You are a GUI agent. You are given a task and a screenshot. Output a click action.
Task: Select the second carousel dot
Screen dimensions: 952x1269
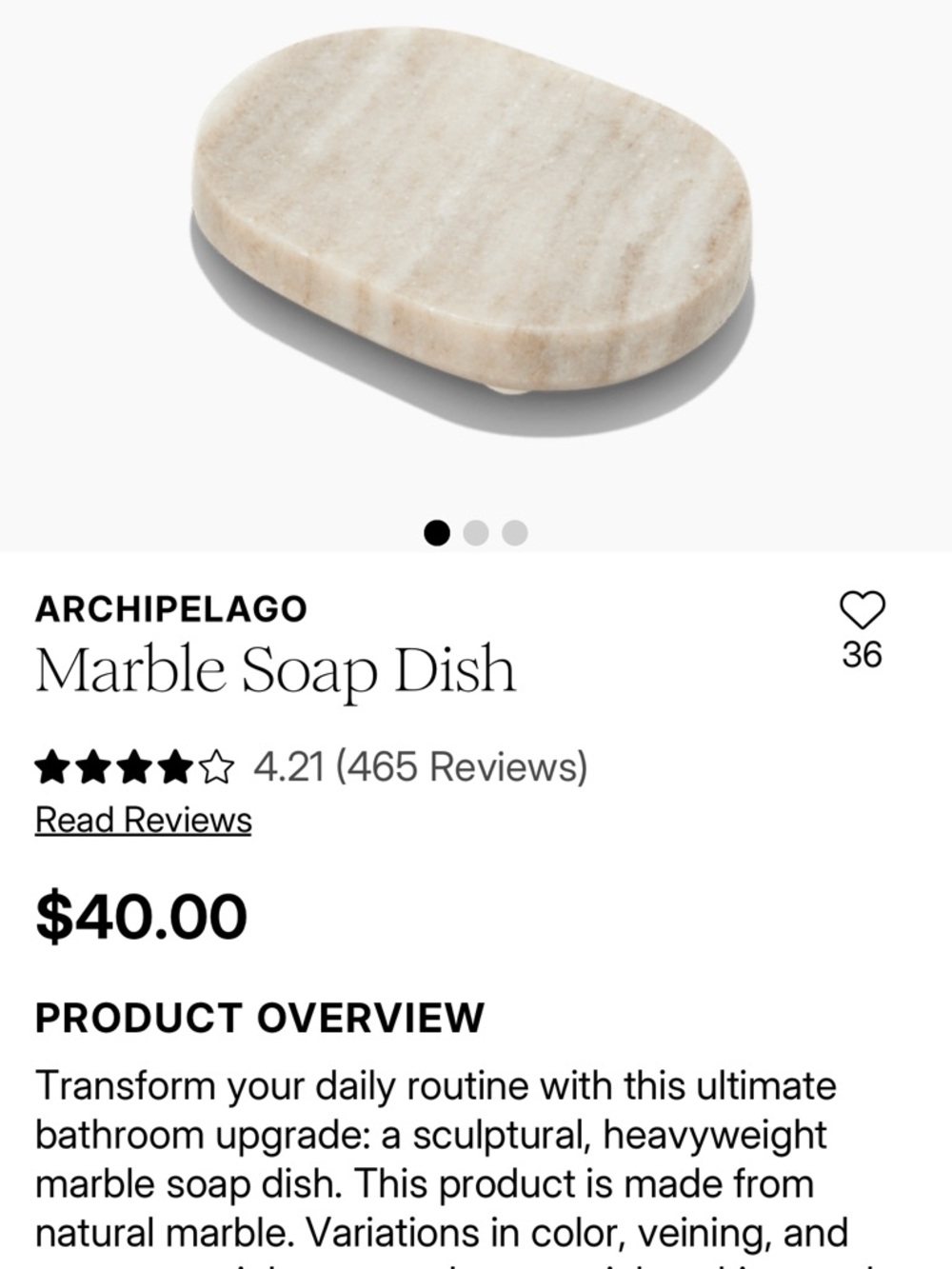click(475, 530)
